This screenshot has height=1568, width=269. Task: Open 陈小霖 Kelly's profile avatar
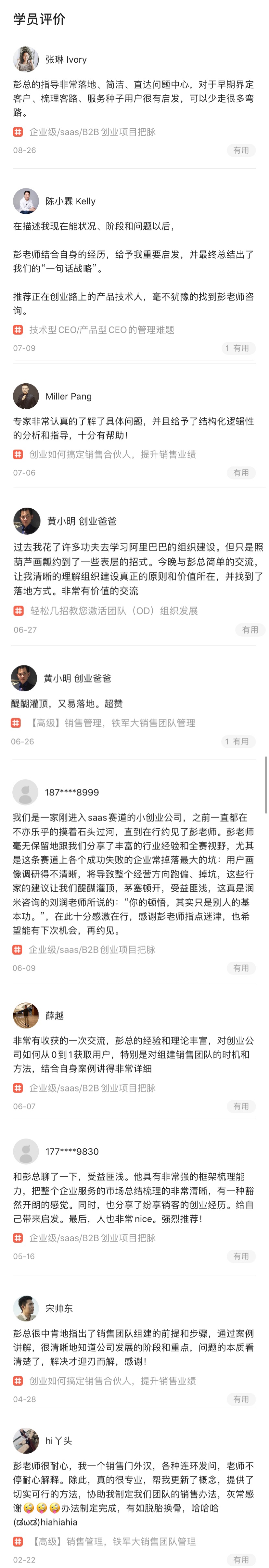(26, 201)
